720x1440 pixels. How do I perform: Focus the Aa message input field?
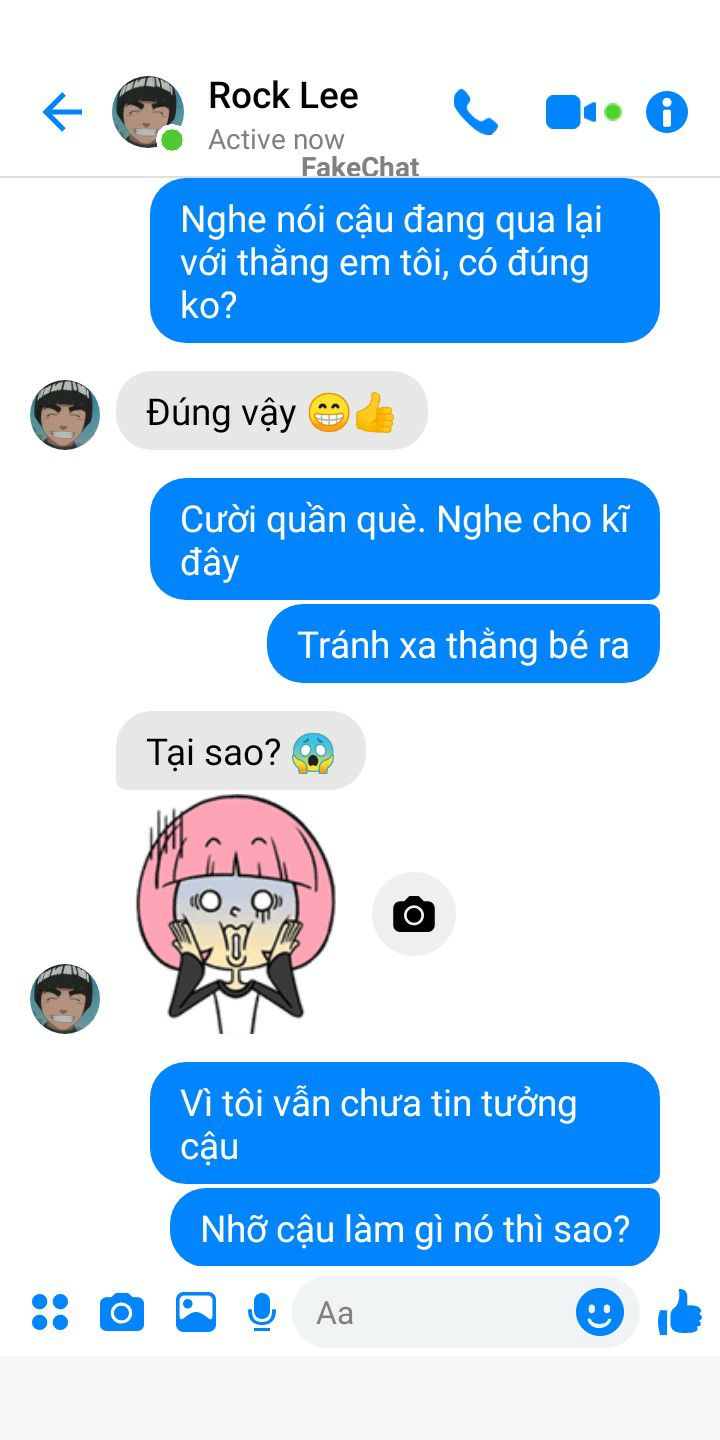tap(440, 1312)
